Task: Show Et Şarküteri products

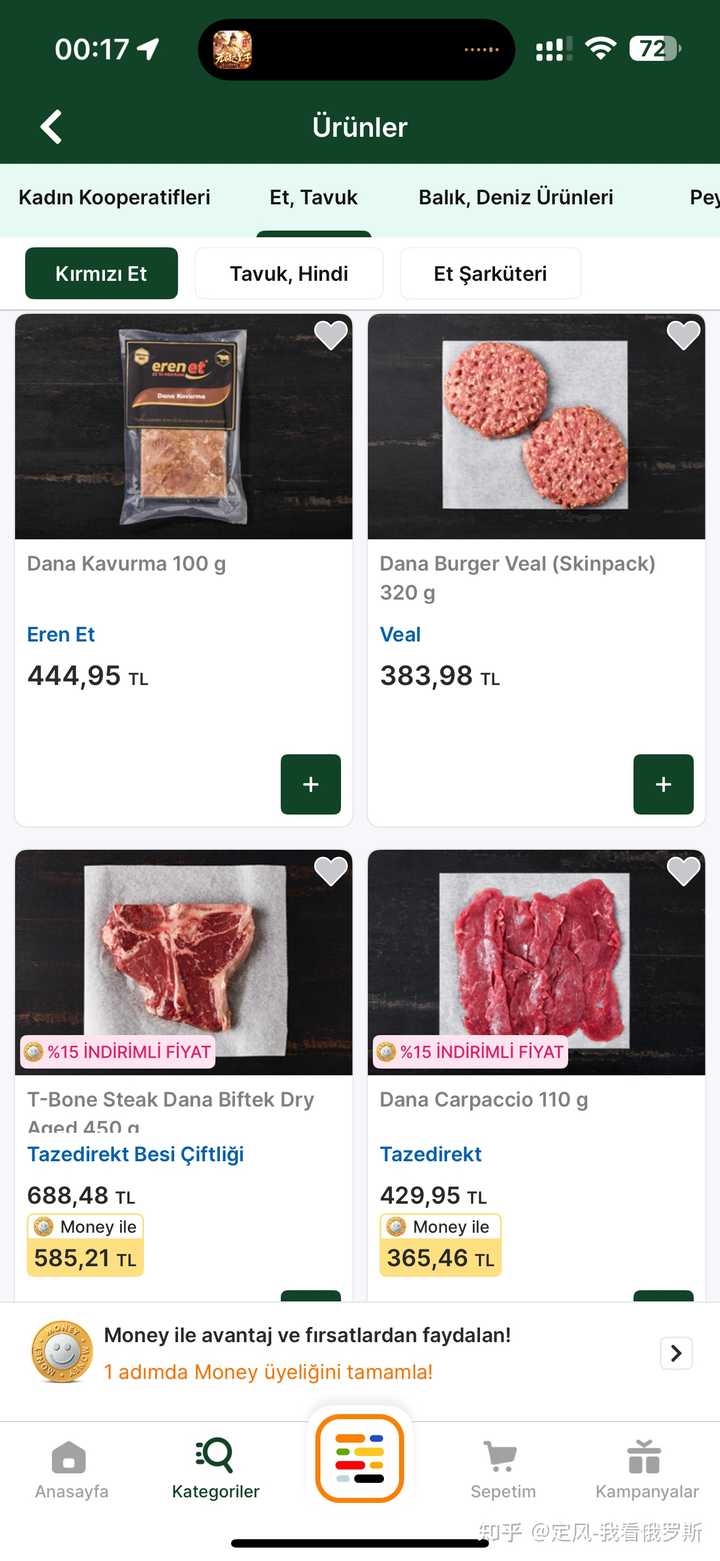Action: pyautogui.click(x=490, y=274)
